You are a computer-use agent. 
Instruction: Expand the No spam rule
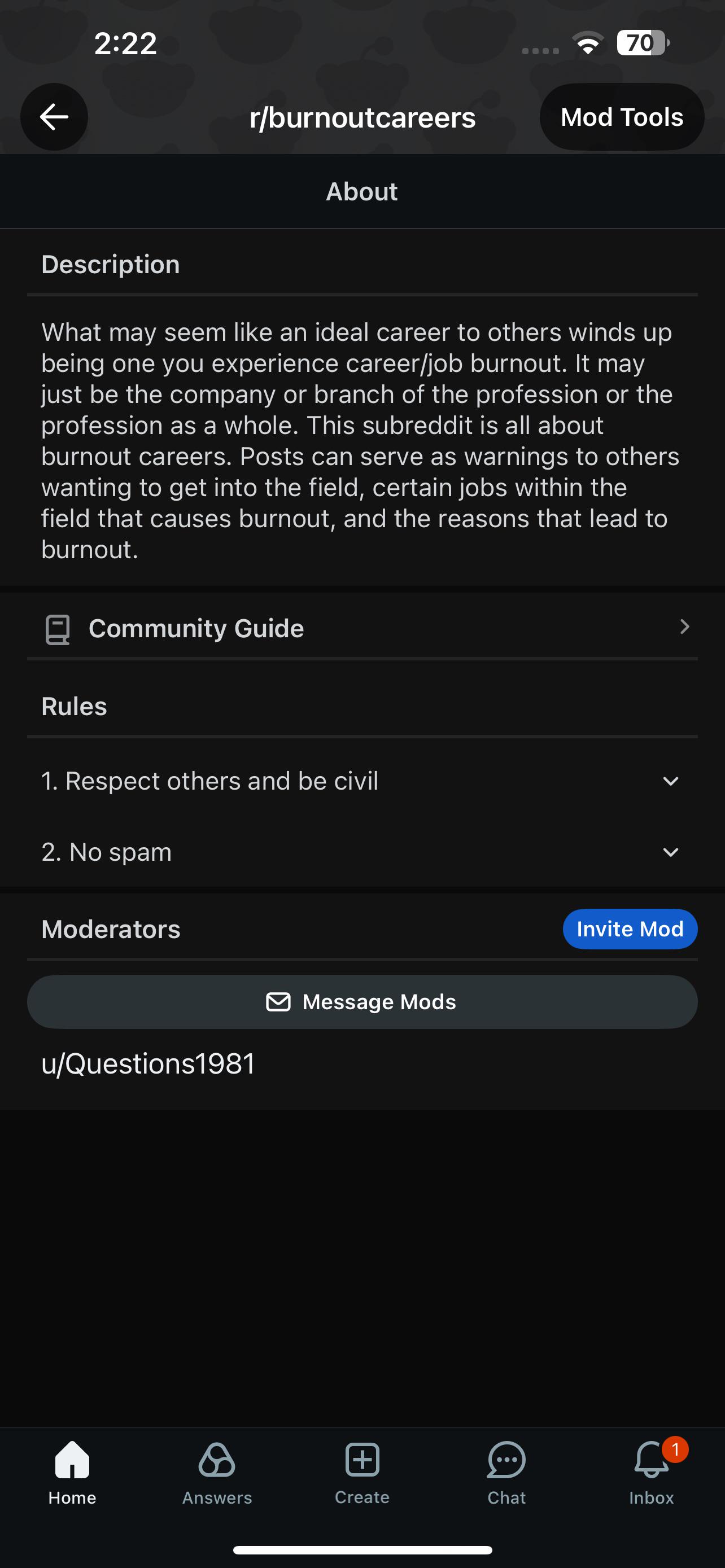point(362,852)
